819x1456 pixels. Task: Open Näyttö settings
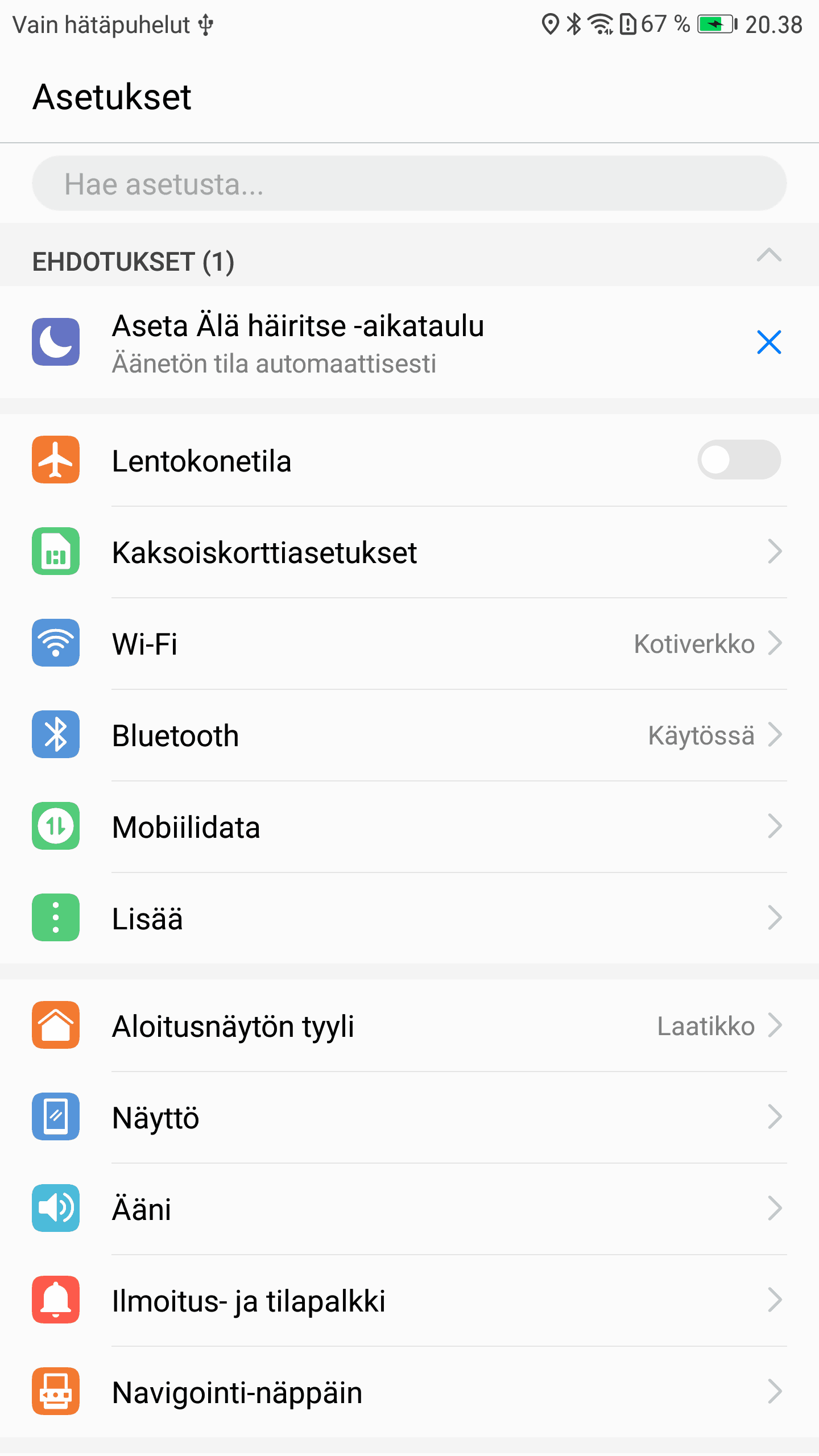coord(409,1118)
